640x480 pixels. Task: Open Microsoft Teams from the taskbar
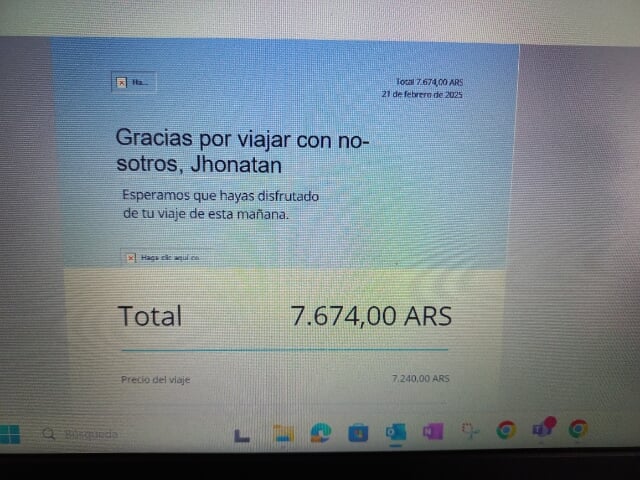point(542,430)
